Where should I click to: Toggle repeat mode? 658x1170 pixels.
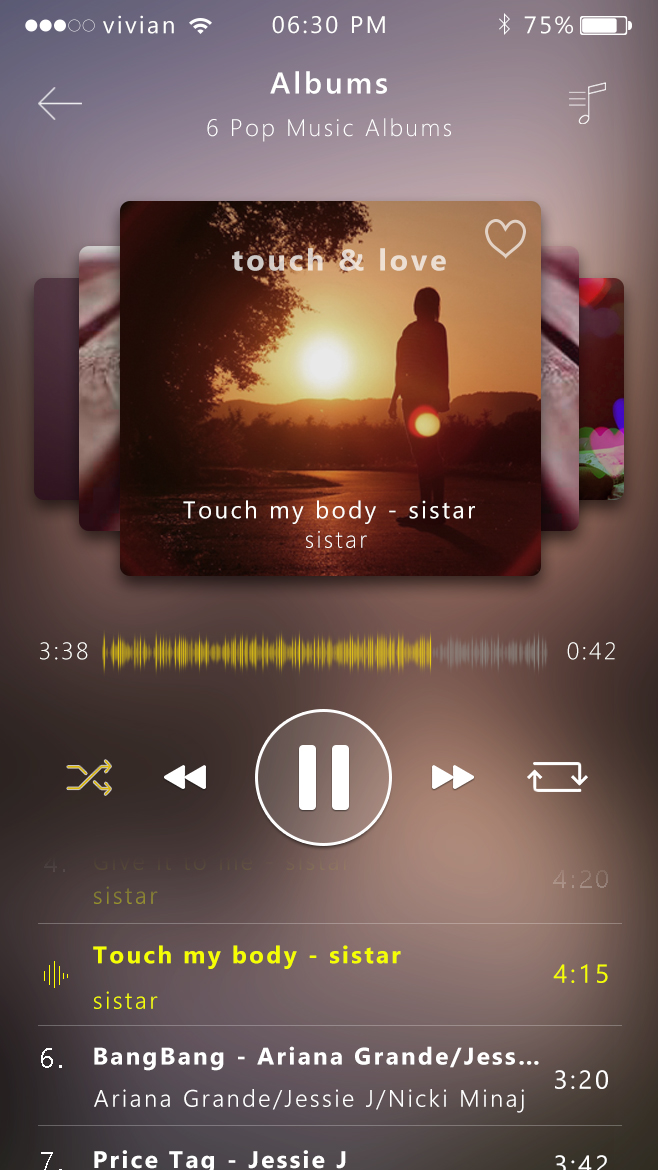click(x=557, y=777)
